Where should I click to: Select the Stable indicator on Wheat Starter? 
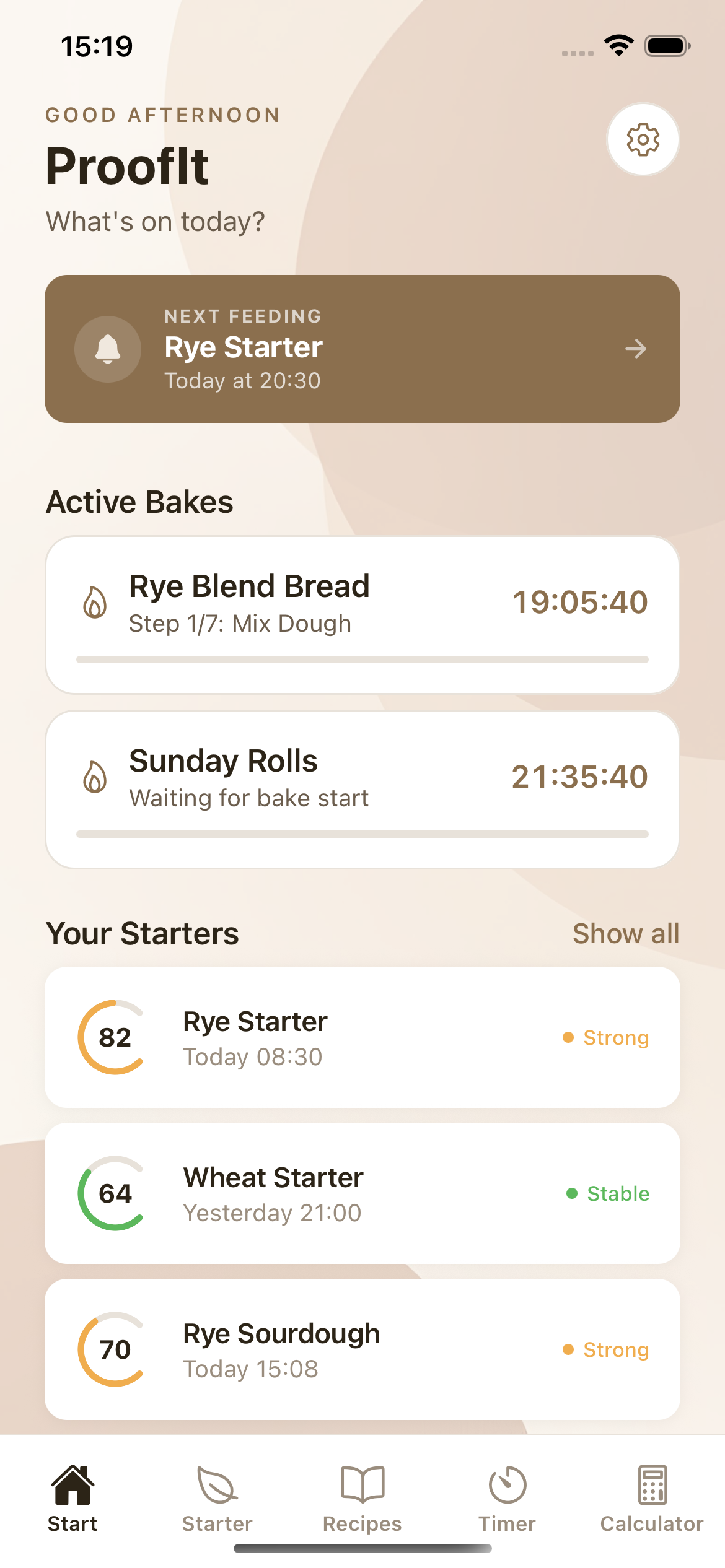point(571,1194)
